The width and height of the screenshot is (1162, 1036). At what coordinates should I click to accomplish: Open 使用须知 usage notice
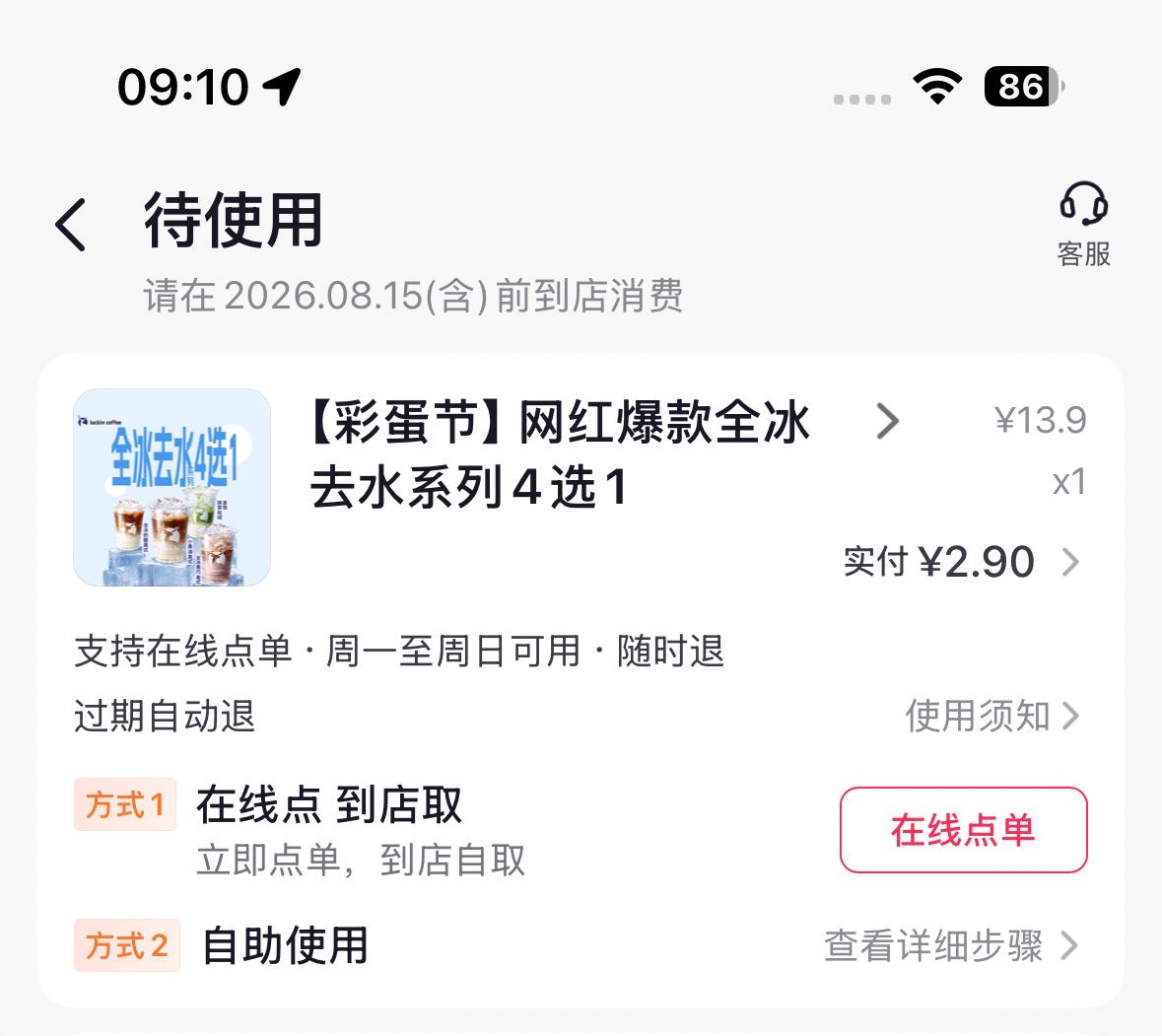point(992,716)
